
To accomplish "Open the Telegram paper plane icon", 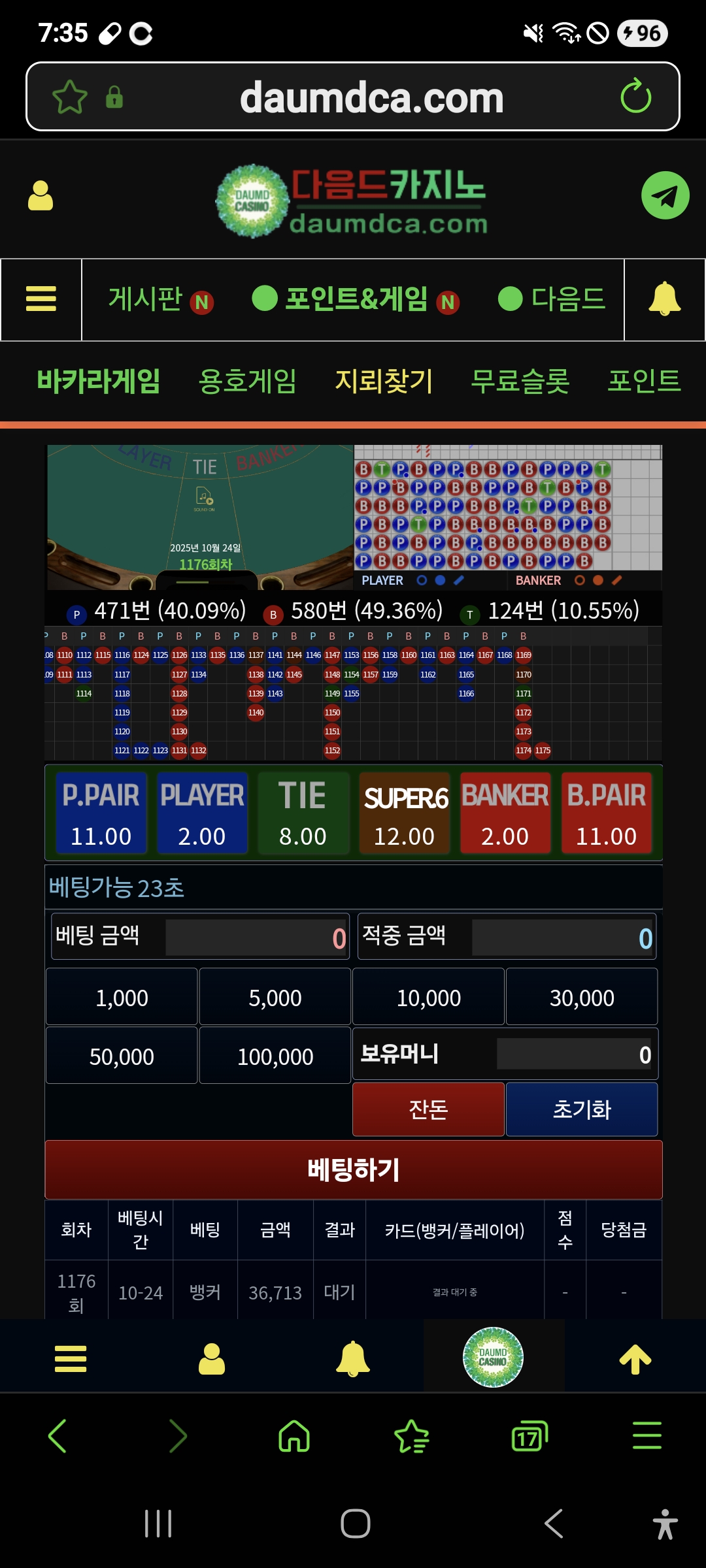I will pyautogui.click(x=665, y=195).
